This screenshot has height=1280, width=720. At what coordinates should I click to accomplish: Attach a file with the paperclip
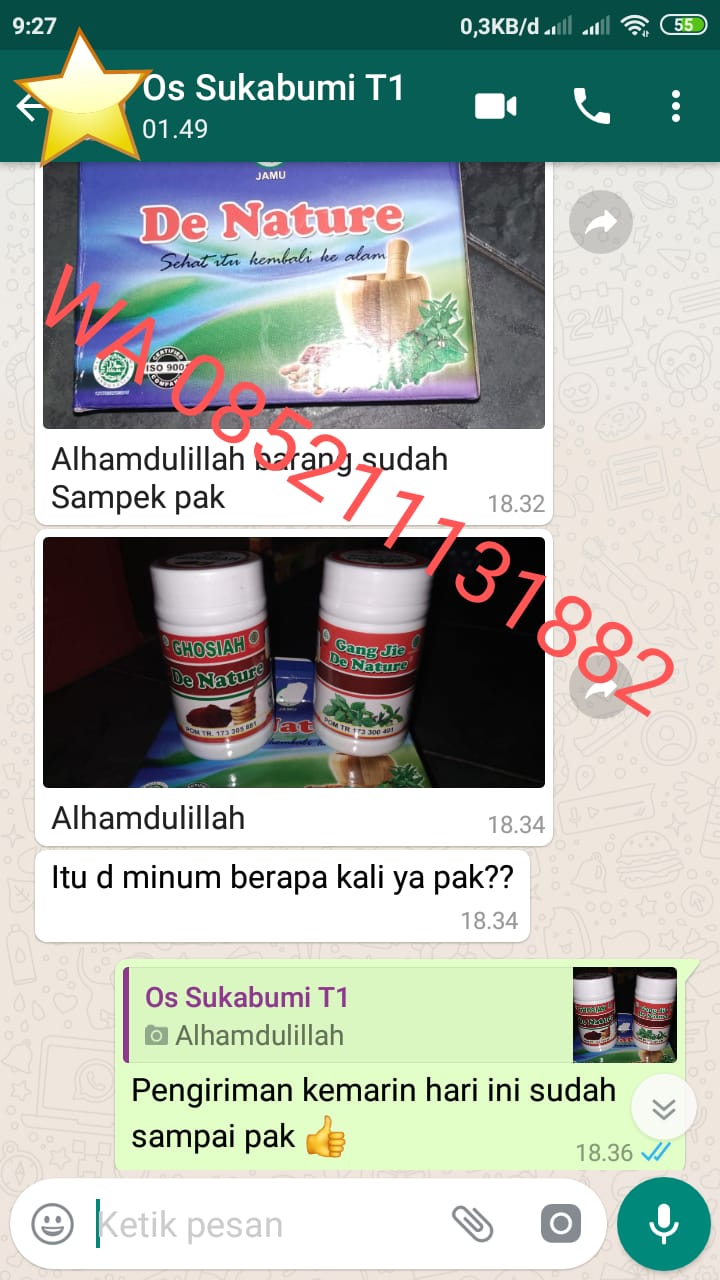click(x=472, y=1224)
